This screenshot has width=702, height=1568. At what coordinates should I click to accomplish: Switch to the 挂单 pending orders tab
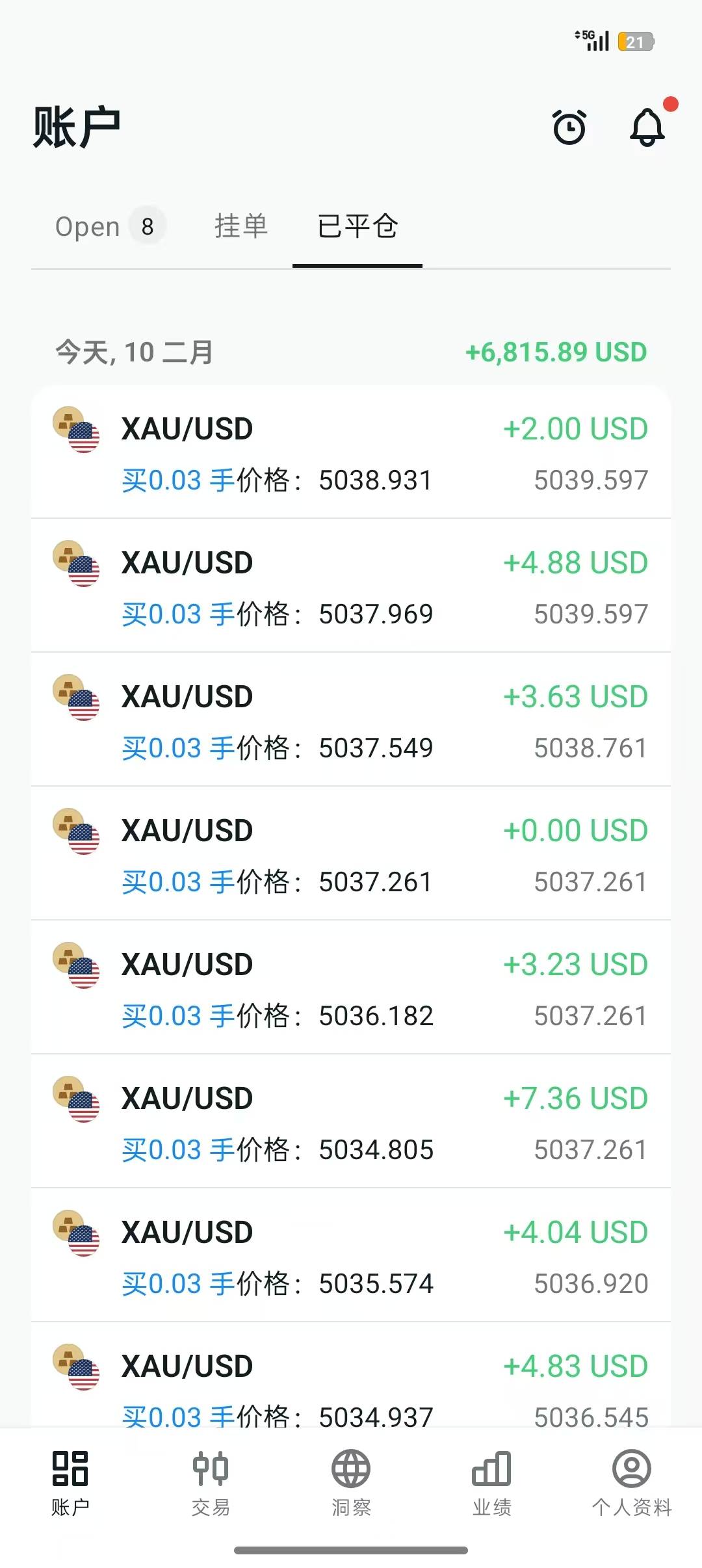(241, 226)
